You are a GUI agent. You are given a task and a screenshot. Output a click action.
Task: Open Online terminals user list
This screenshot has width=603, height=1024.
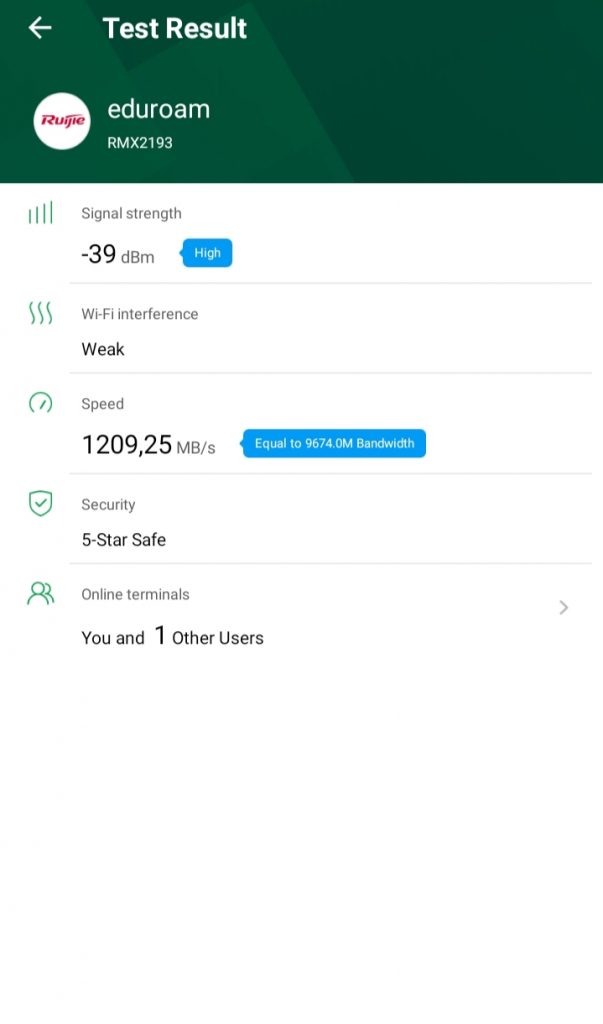pyautogui.click(x=563, y=607)
